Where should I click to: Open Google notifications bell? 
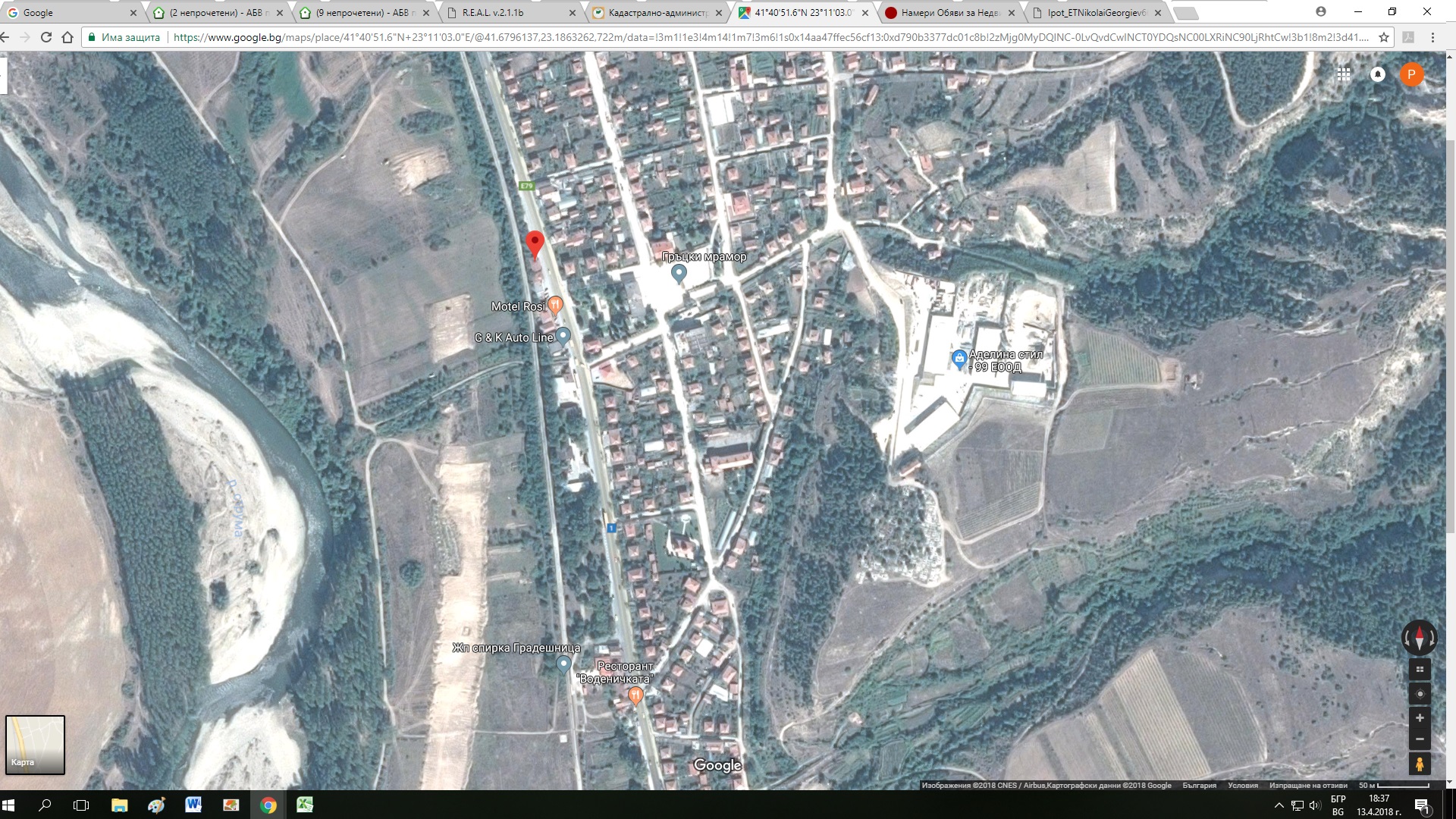[x=1377, y=74]
